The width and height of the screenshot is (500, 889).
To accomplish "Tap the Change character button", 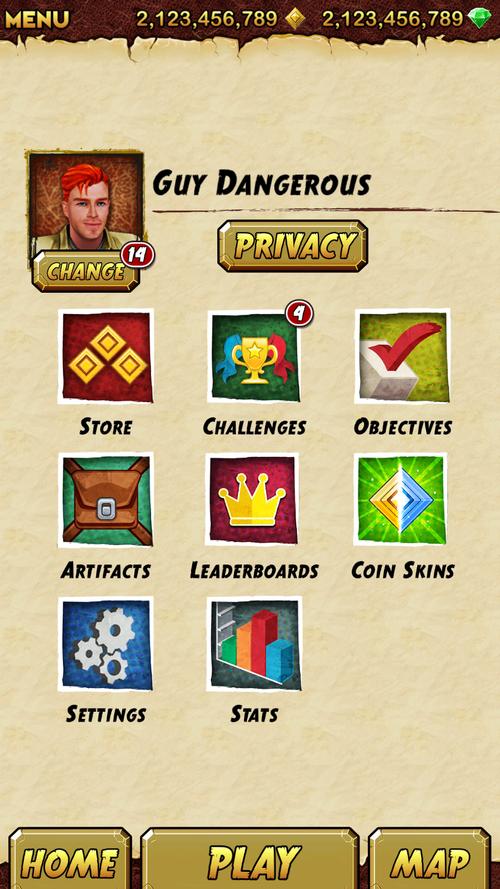I will pos(86,272).
